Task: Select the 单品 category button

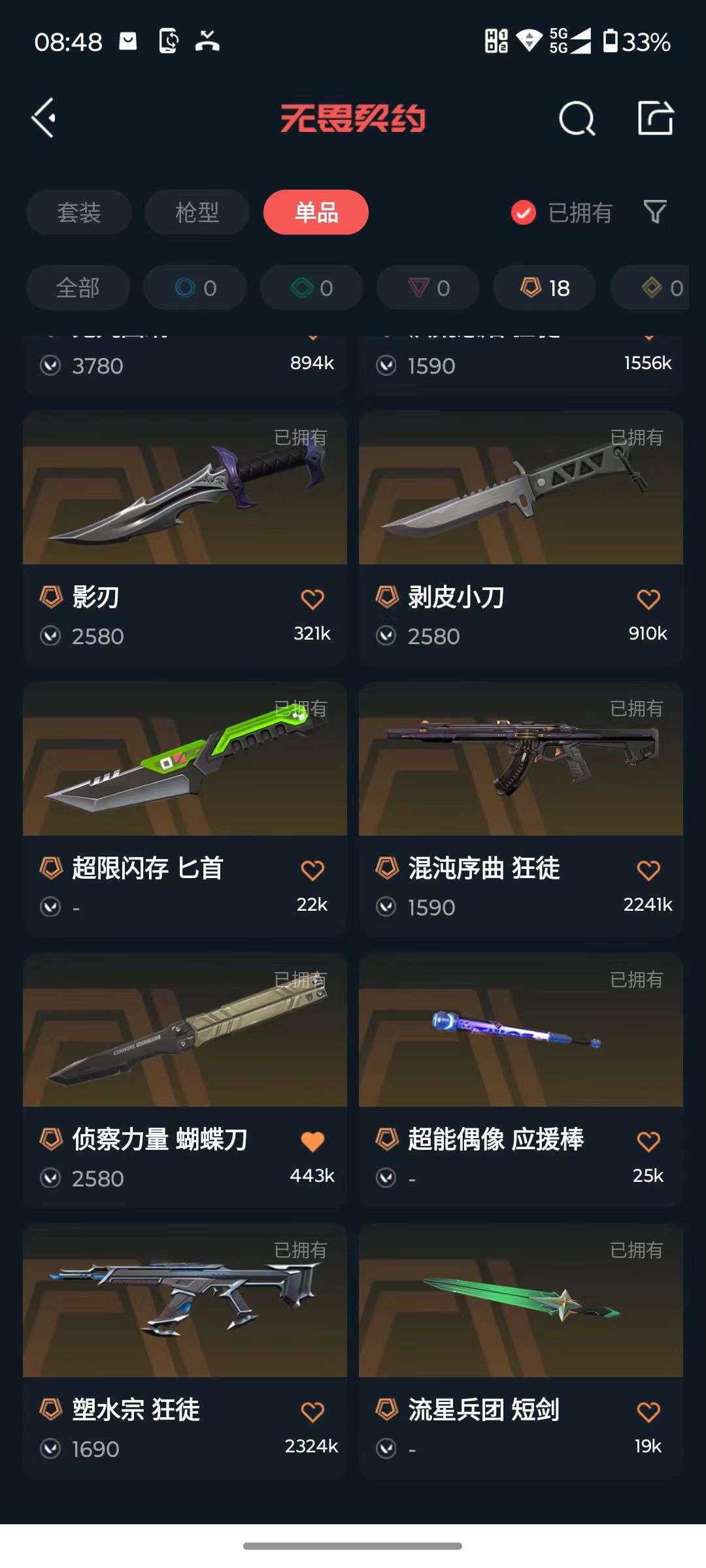Action: [316, 212]
